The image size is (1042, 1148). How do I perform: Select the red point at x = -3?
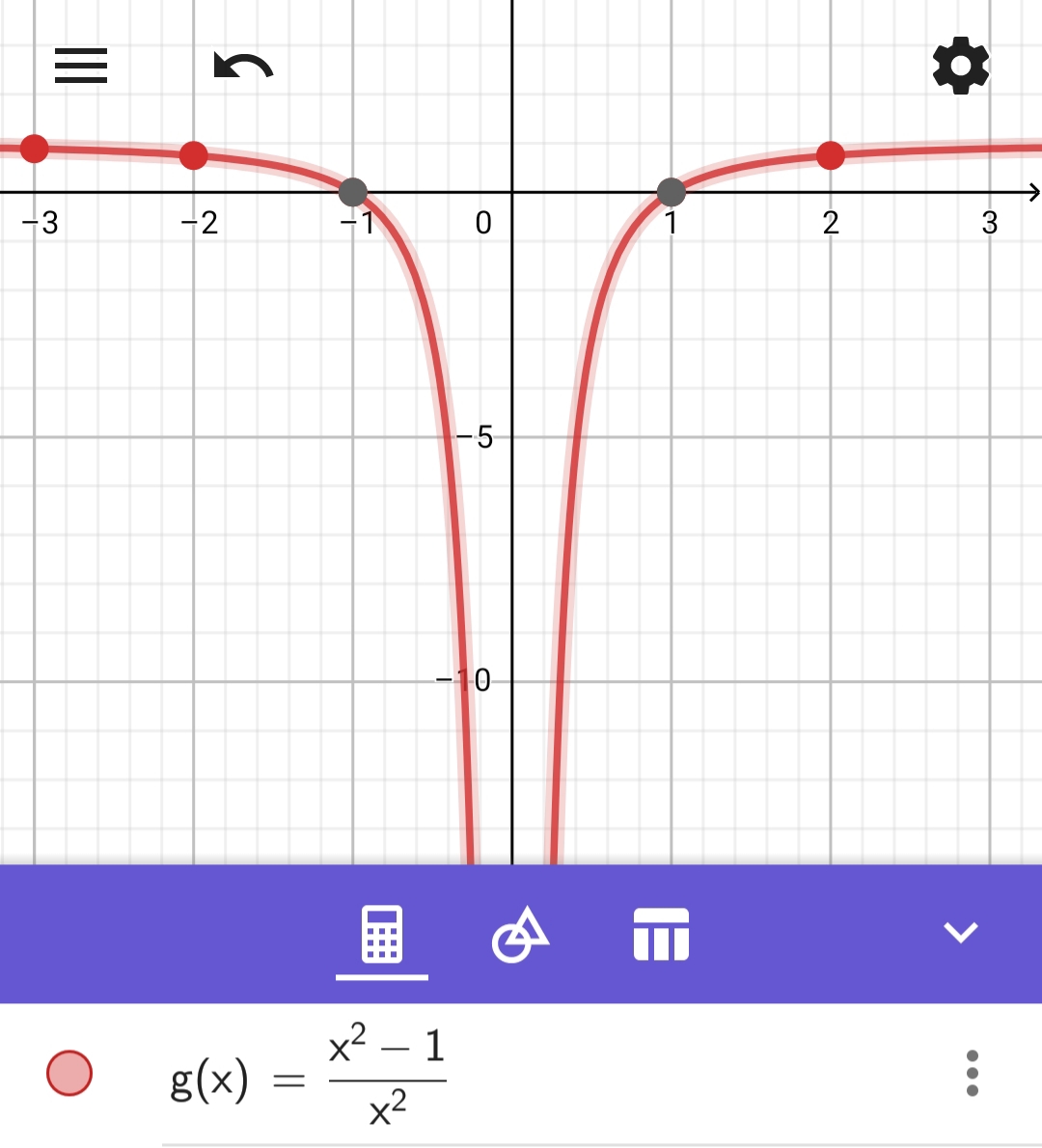pos(35,149)
